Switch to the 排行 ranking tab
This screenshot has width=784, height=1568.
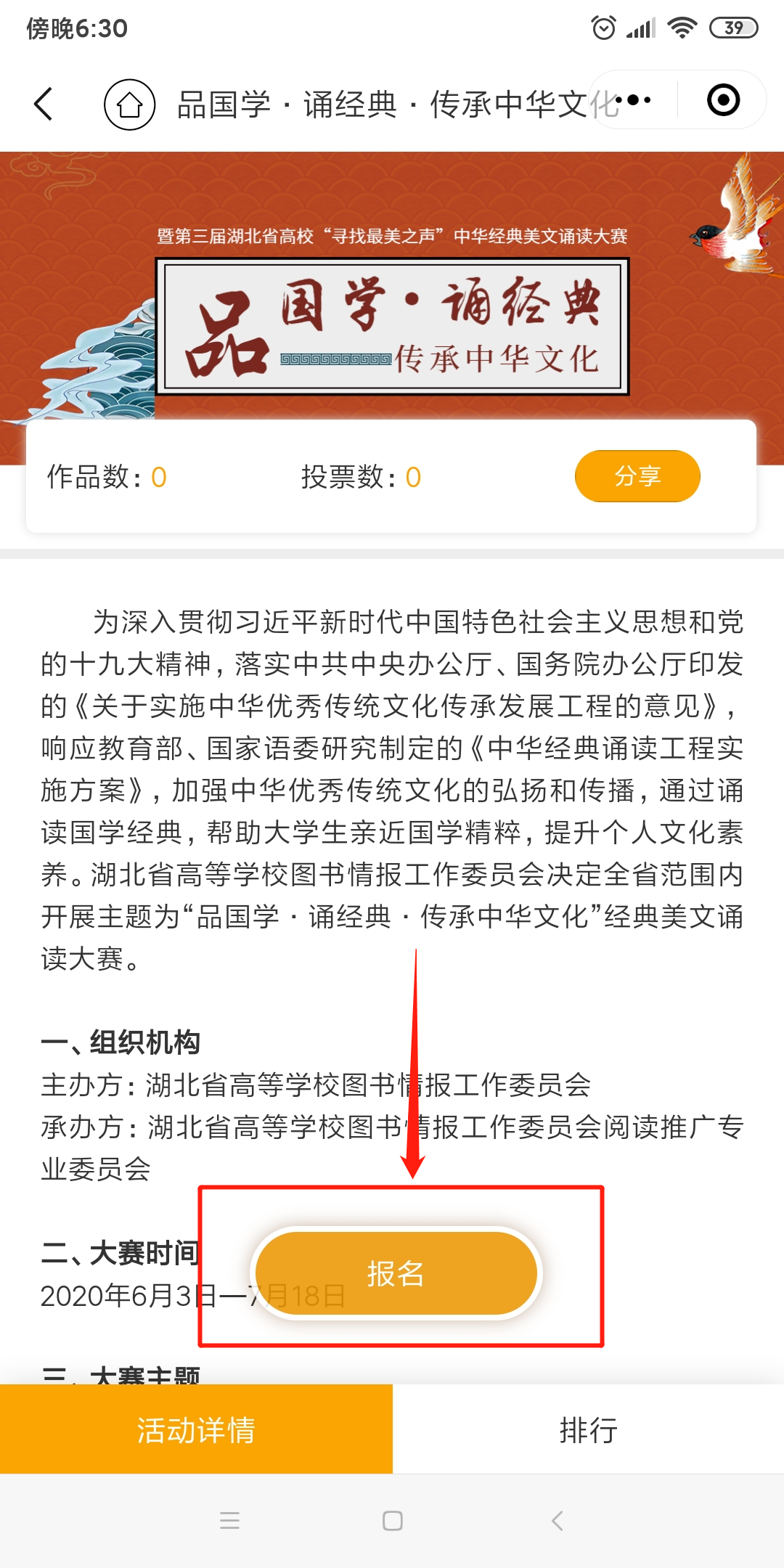point(588,1430)
